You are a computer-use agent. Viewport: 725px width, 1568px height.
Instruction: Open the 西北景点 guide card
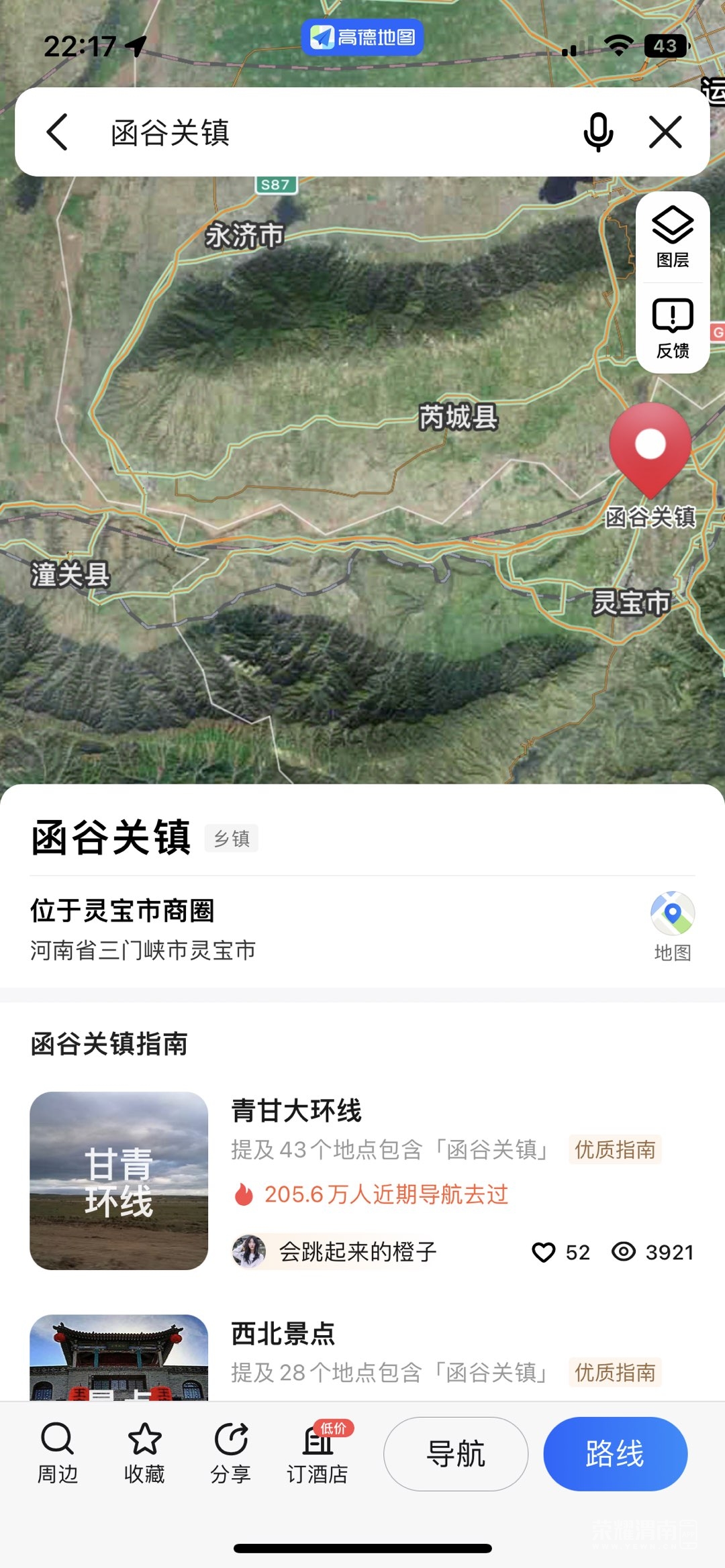coord(283,1334)
